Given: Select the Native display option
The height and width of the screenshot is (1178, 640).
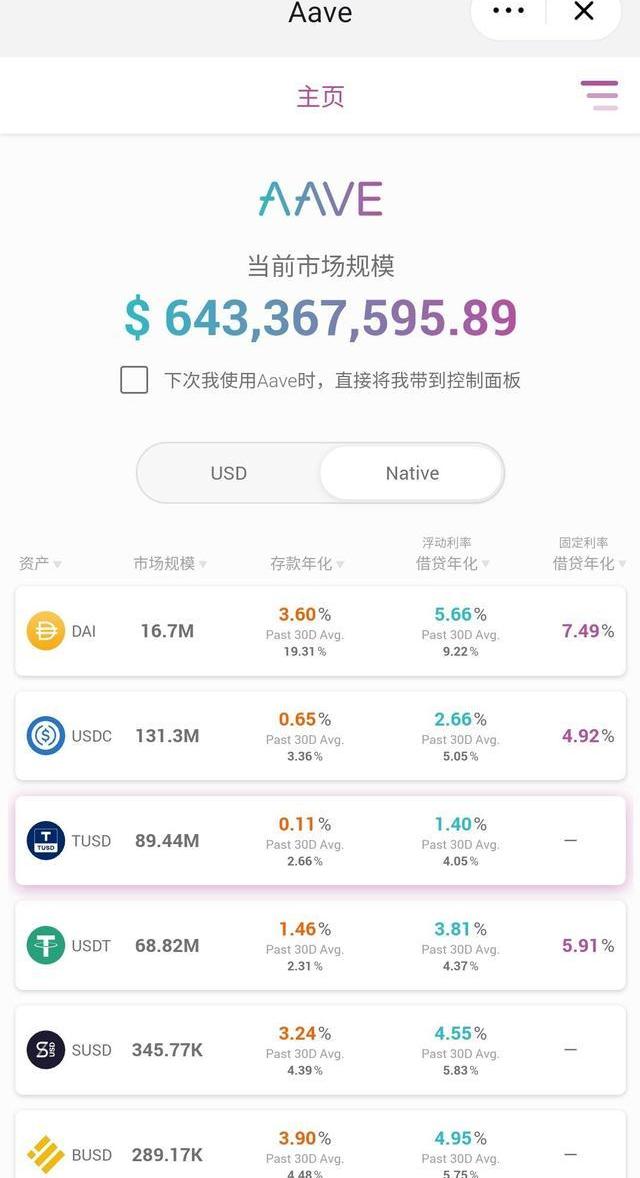Looking at the screenshot, I should pyautogui.click(x=412, y=473).
